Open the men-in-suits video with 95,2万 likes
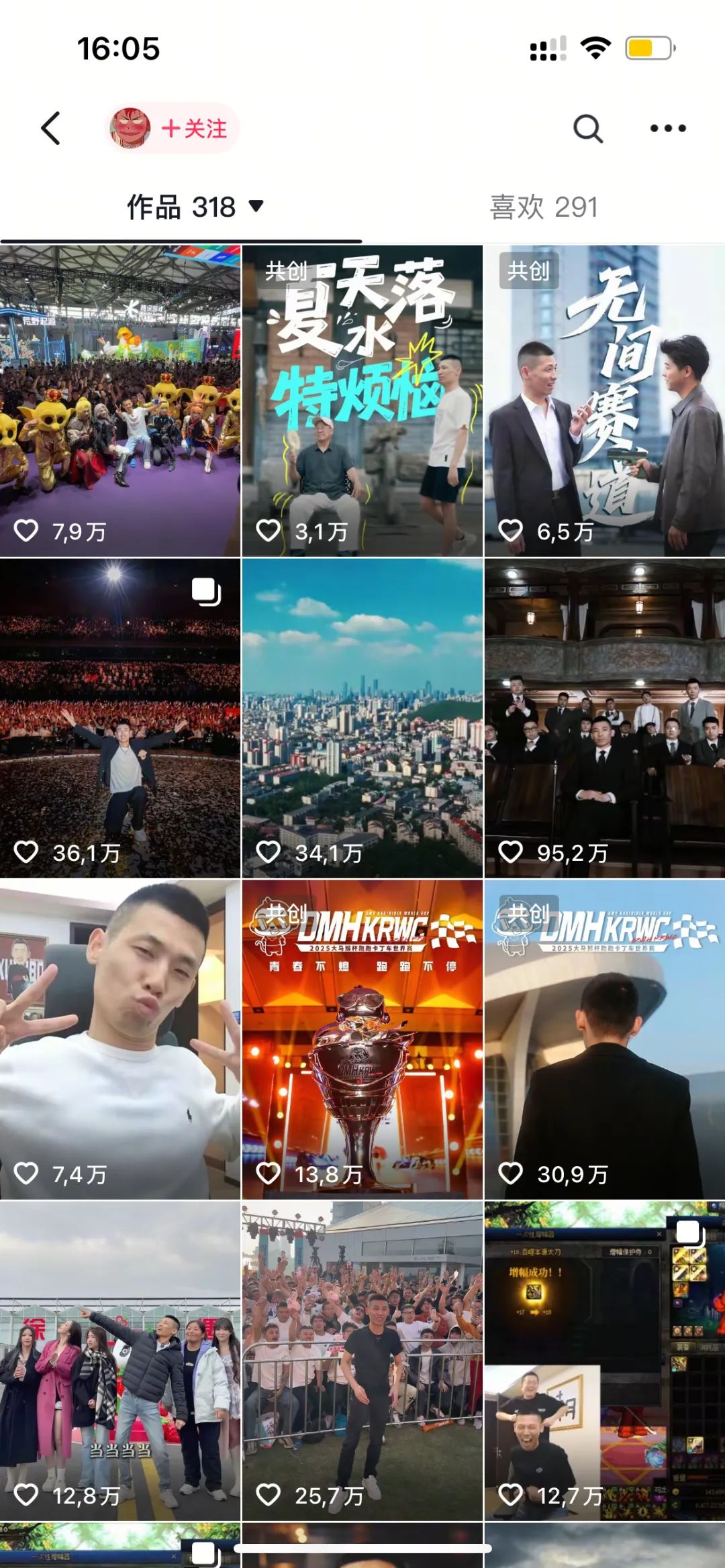 (x=604, y=718)
